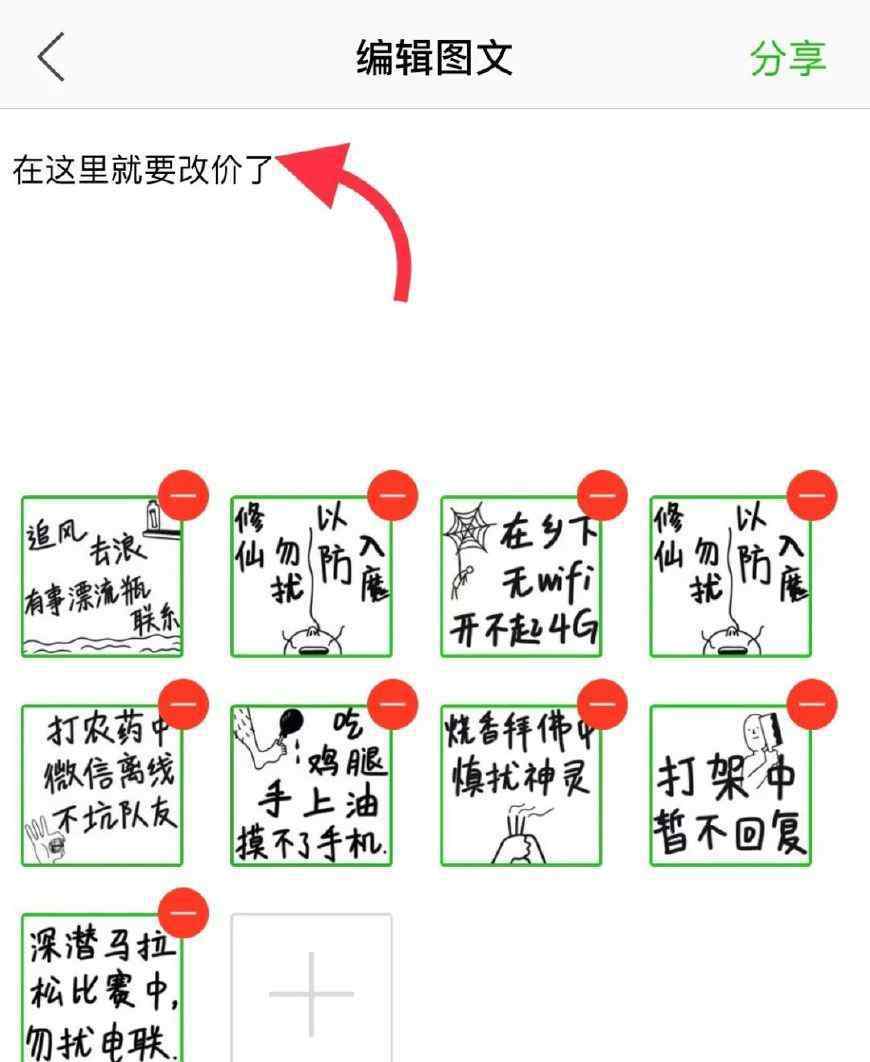Add another image with the plus tile

coord(312,992)
